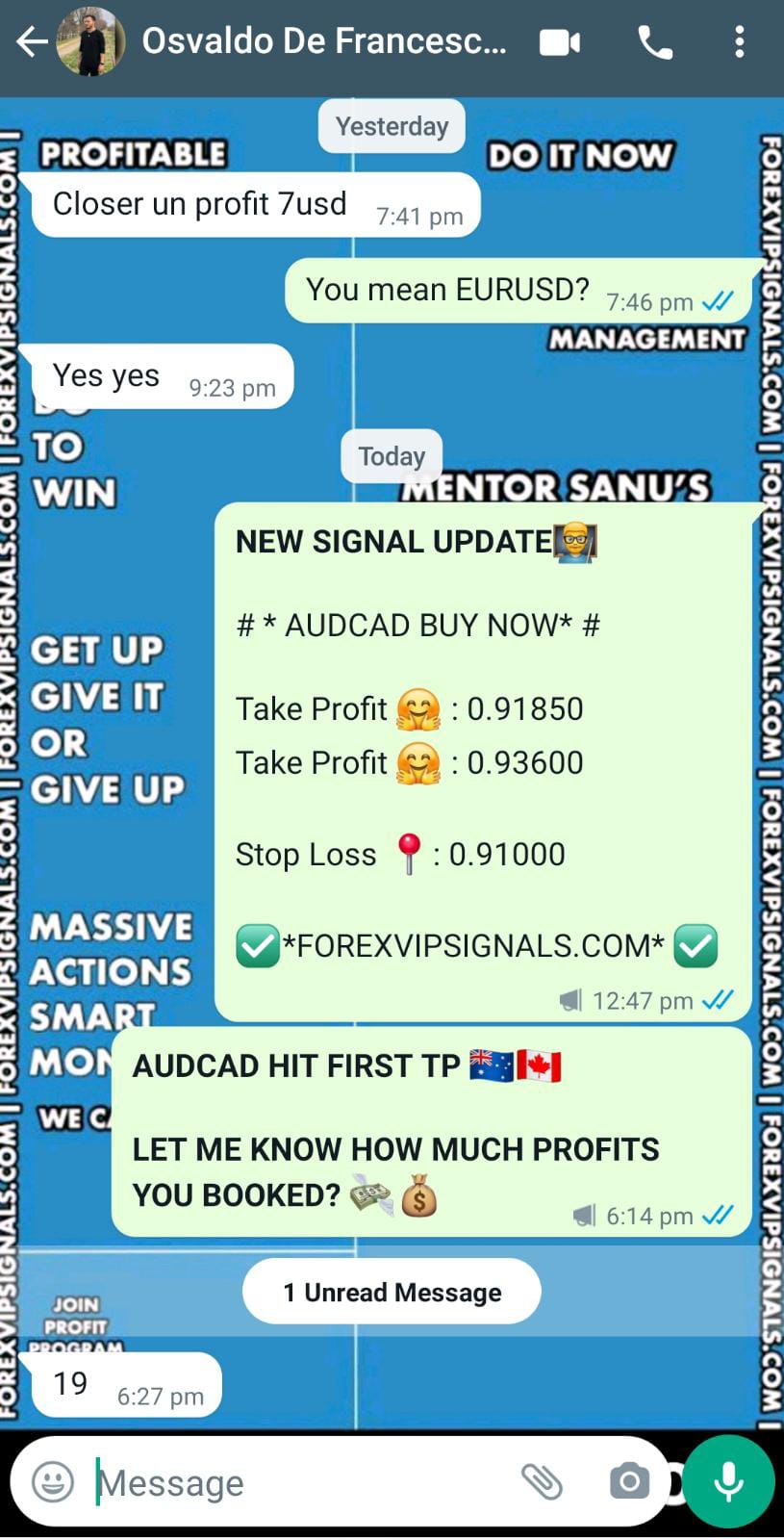Open the chat overflow menu
Image resolution: width=784 pixels, height=1540 pixels.
point(739,42)
